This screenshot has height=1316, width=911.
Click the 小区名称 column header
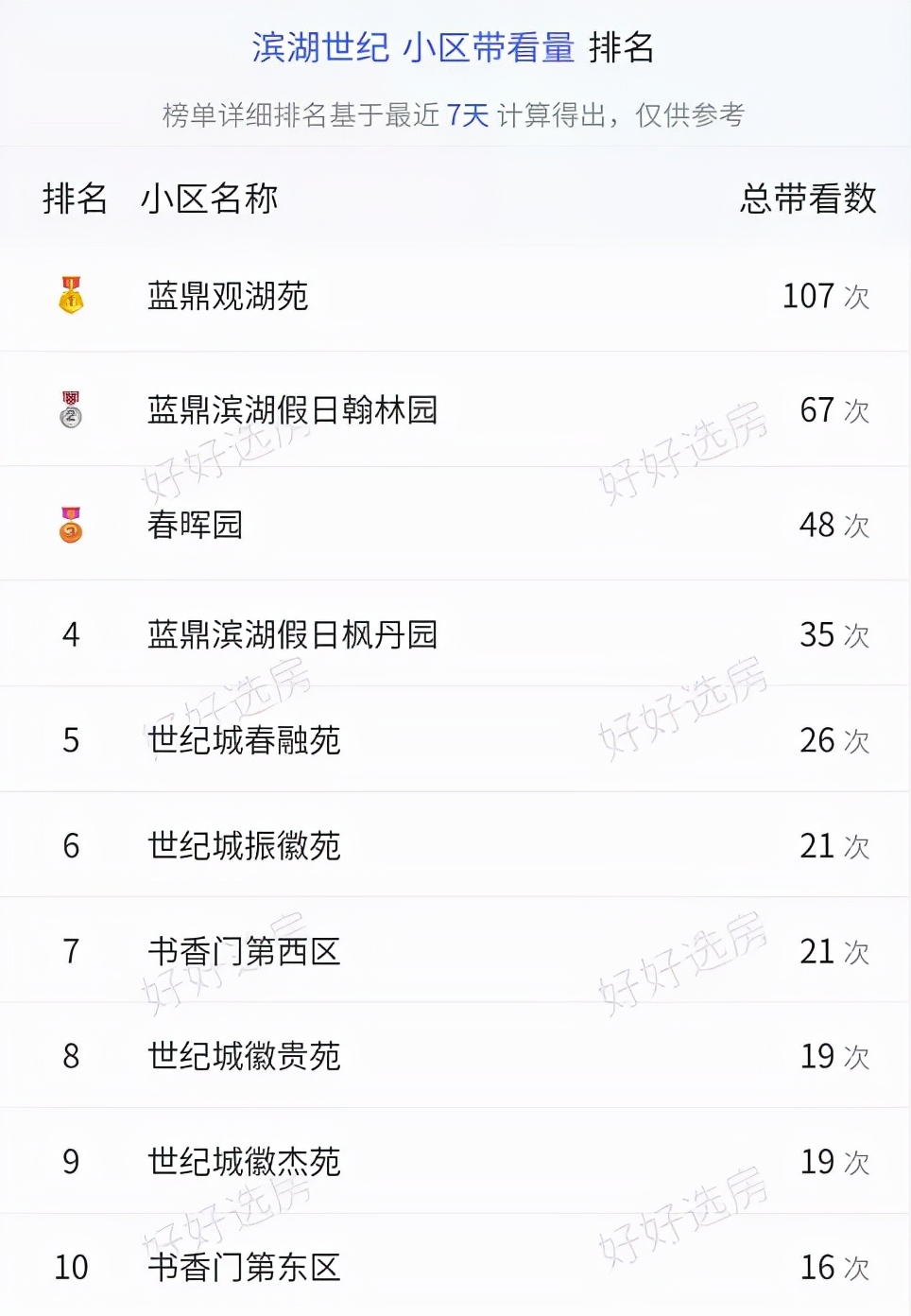coord(210,199)
